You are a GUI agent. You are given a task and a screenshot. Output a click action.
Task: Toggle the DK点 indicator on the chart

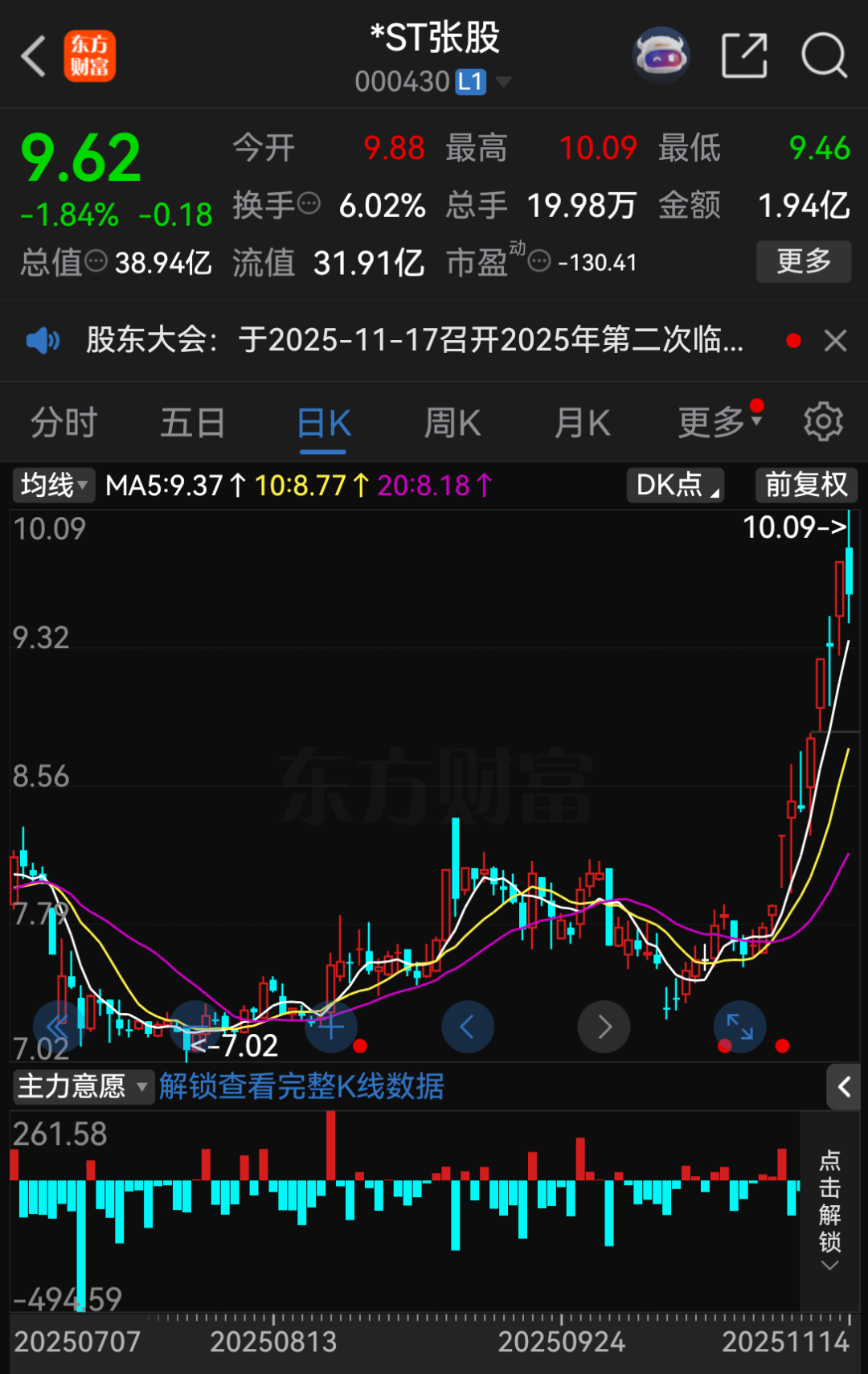click(674, 485)
